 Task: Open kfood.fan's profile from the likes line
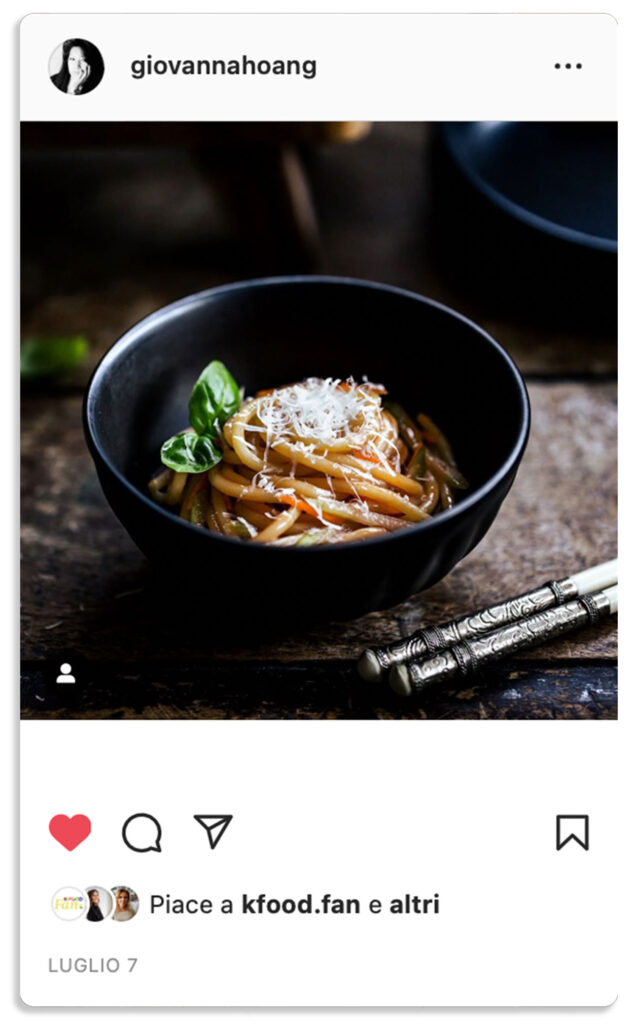pos(300,905)
